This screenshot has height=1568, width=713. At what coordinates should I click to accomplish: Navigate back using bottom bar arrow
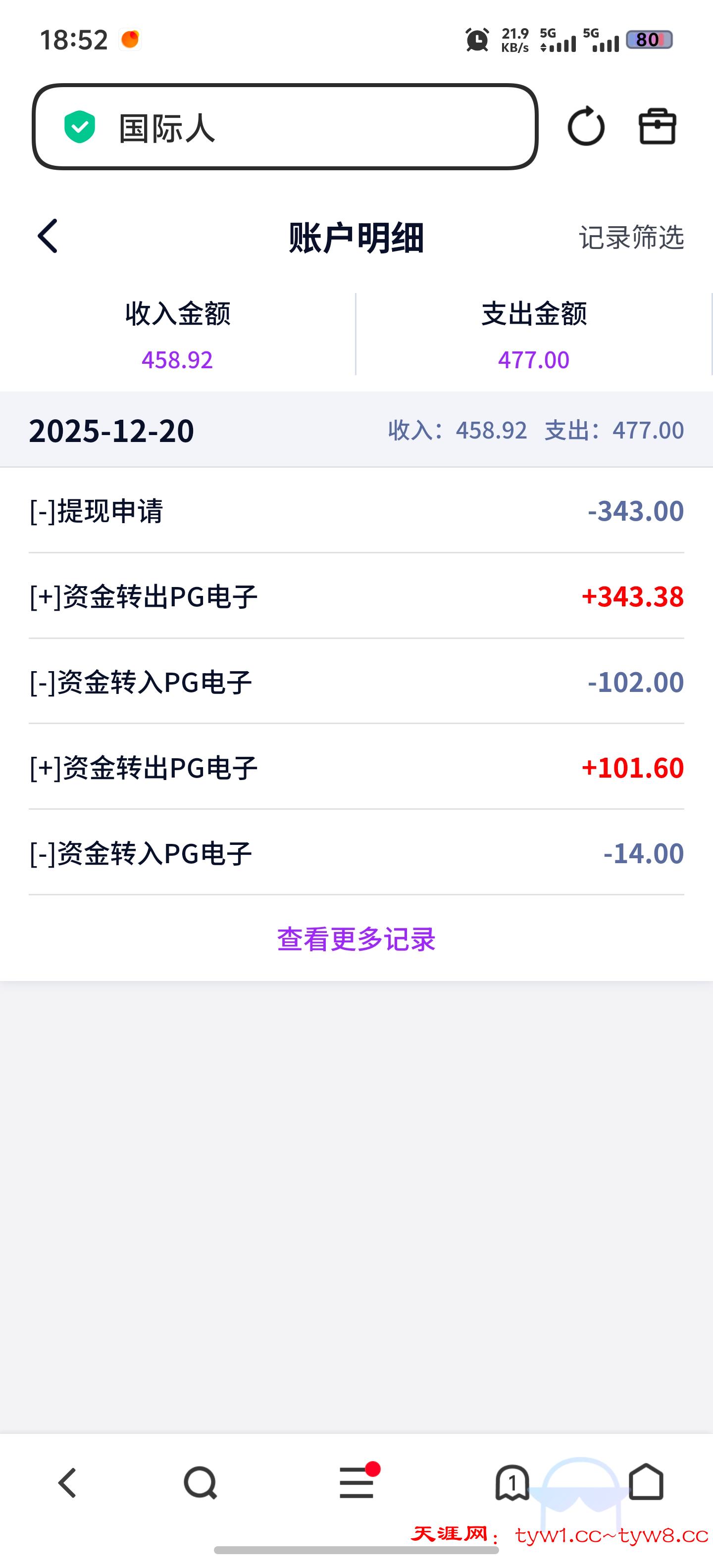point(67,1483)
